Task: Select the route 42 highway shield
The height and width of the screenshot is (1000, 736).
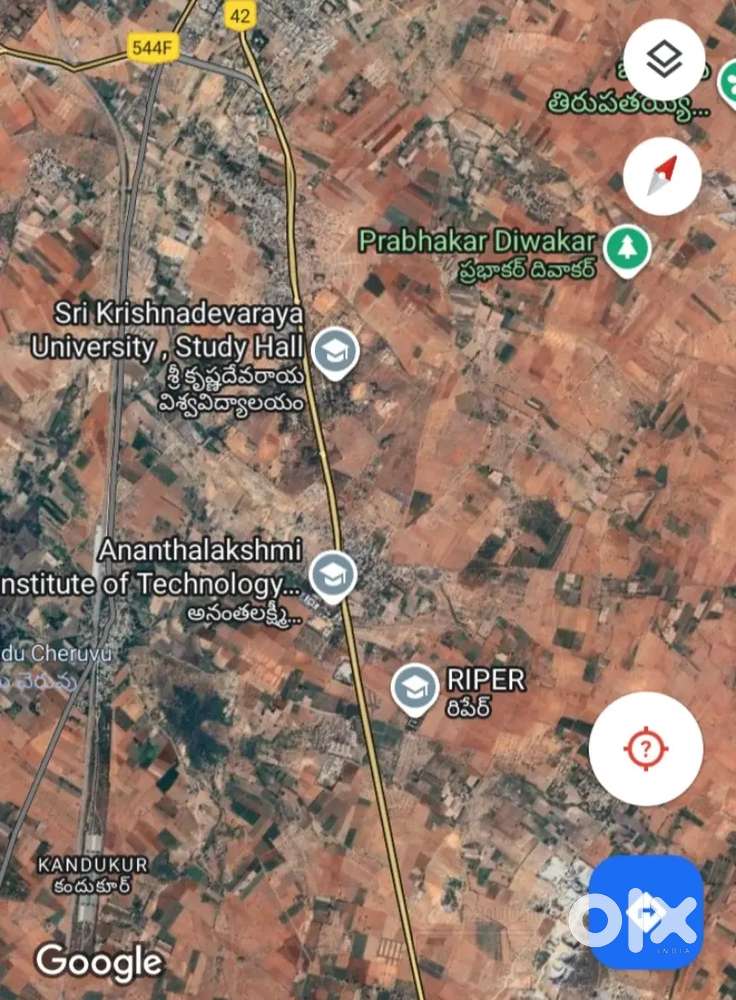Action: click(x=240, y=14)
